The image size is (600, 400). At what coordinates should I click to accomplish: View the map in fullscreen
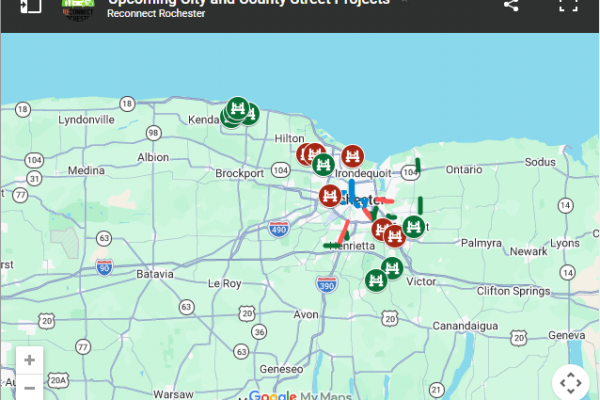(x=568, y=6)
